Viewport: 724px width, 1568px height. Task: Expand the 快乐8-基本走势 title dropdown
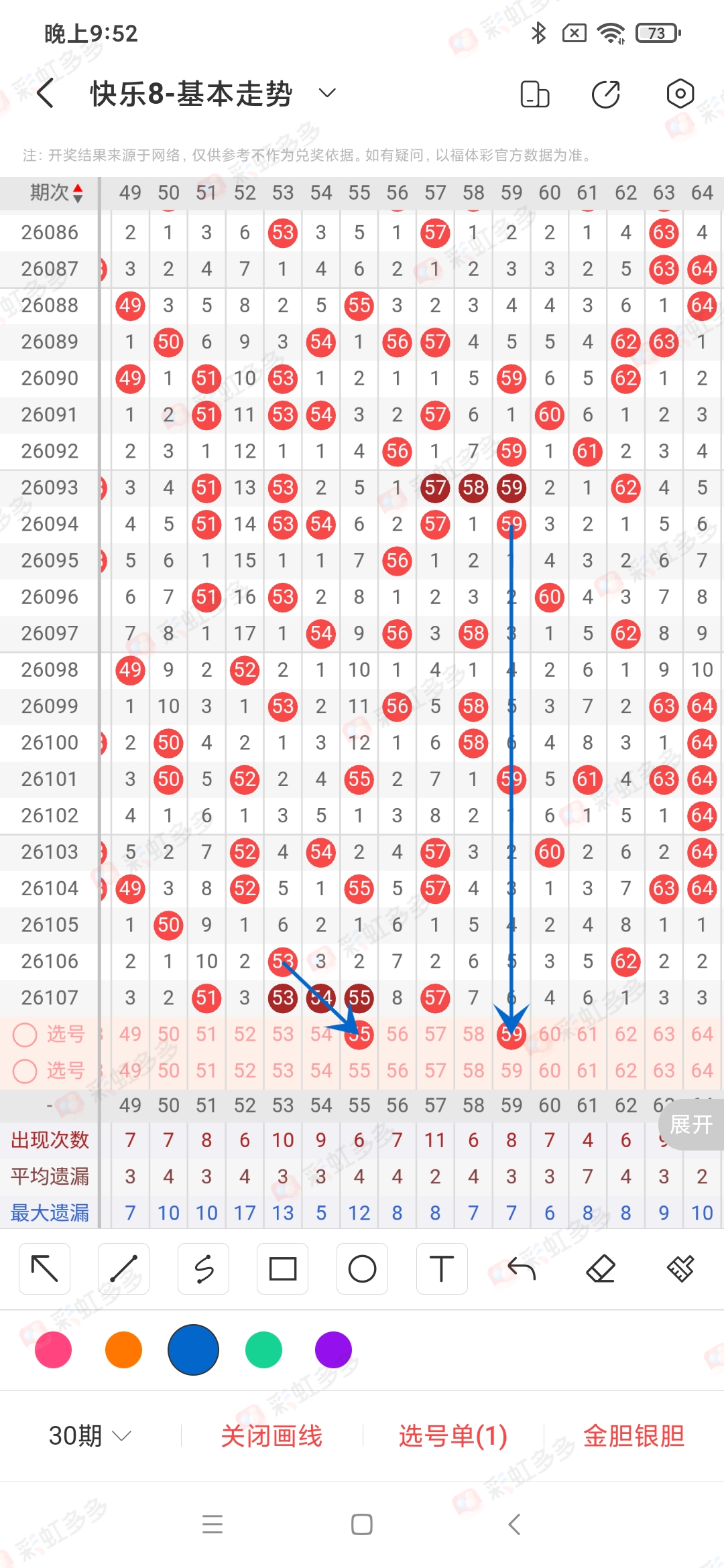pyautogui.click(x=327, y=93)
